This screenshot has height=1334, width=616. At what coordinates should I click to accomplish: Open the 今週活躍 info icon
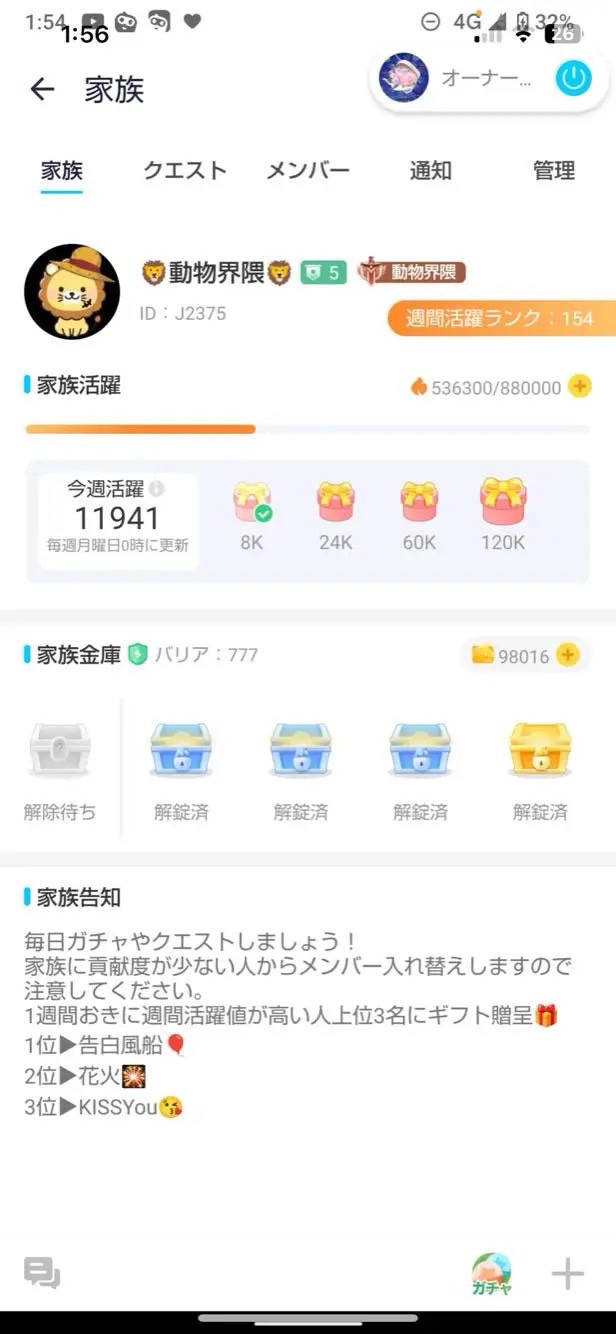click(x=157, y=490)
